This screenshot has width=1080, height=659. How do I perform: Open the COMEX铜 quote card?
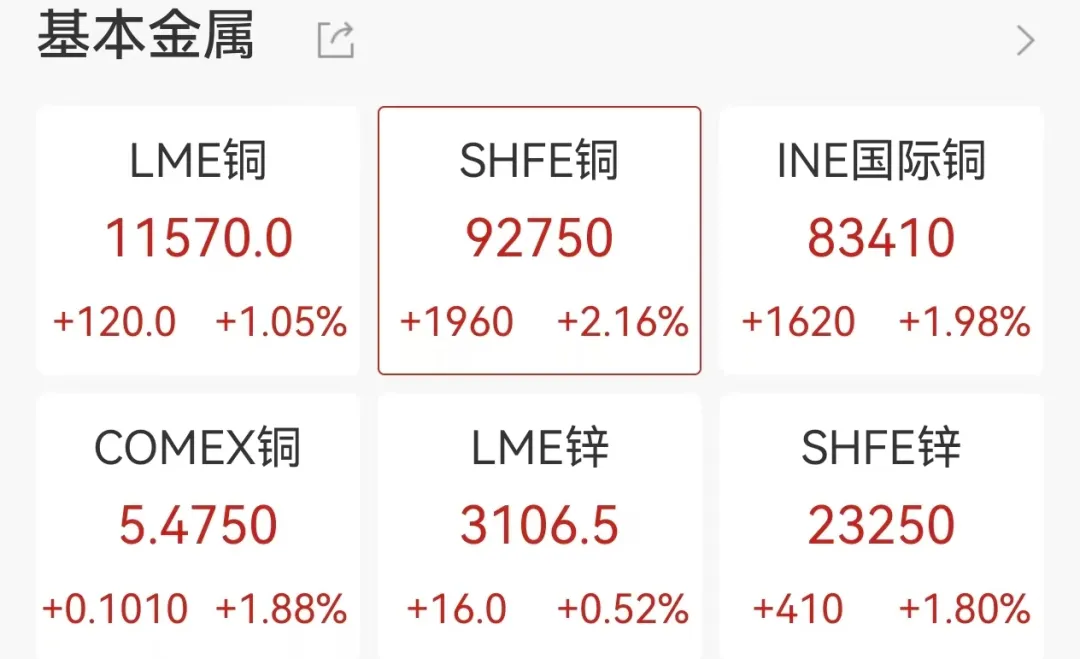click(x=198, y=527)
